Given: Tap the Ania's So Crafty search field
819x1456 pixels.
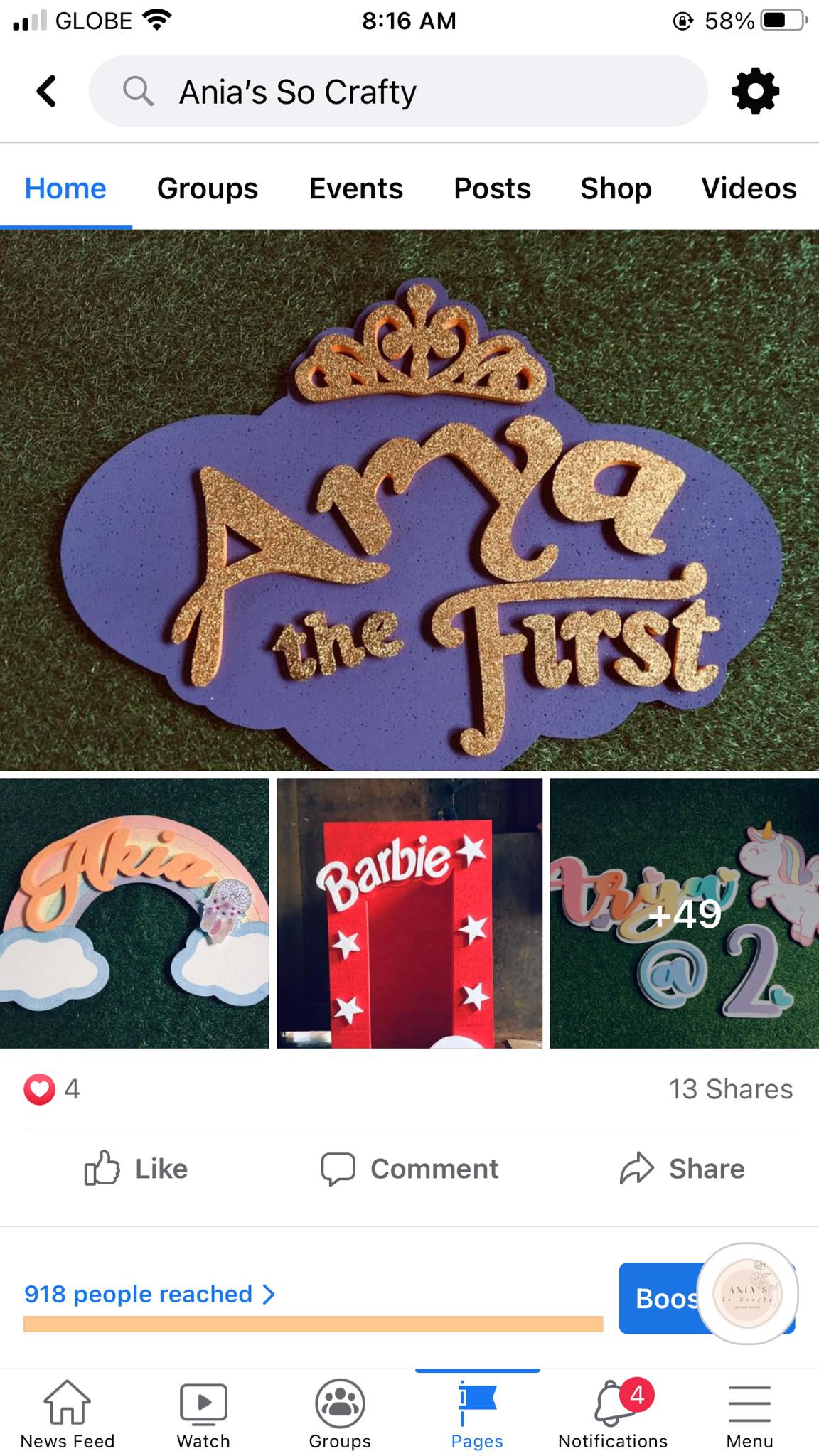Looking at the screenshot, I should [x=398, y=92].
